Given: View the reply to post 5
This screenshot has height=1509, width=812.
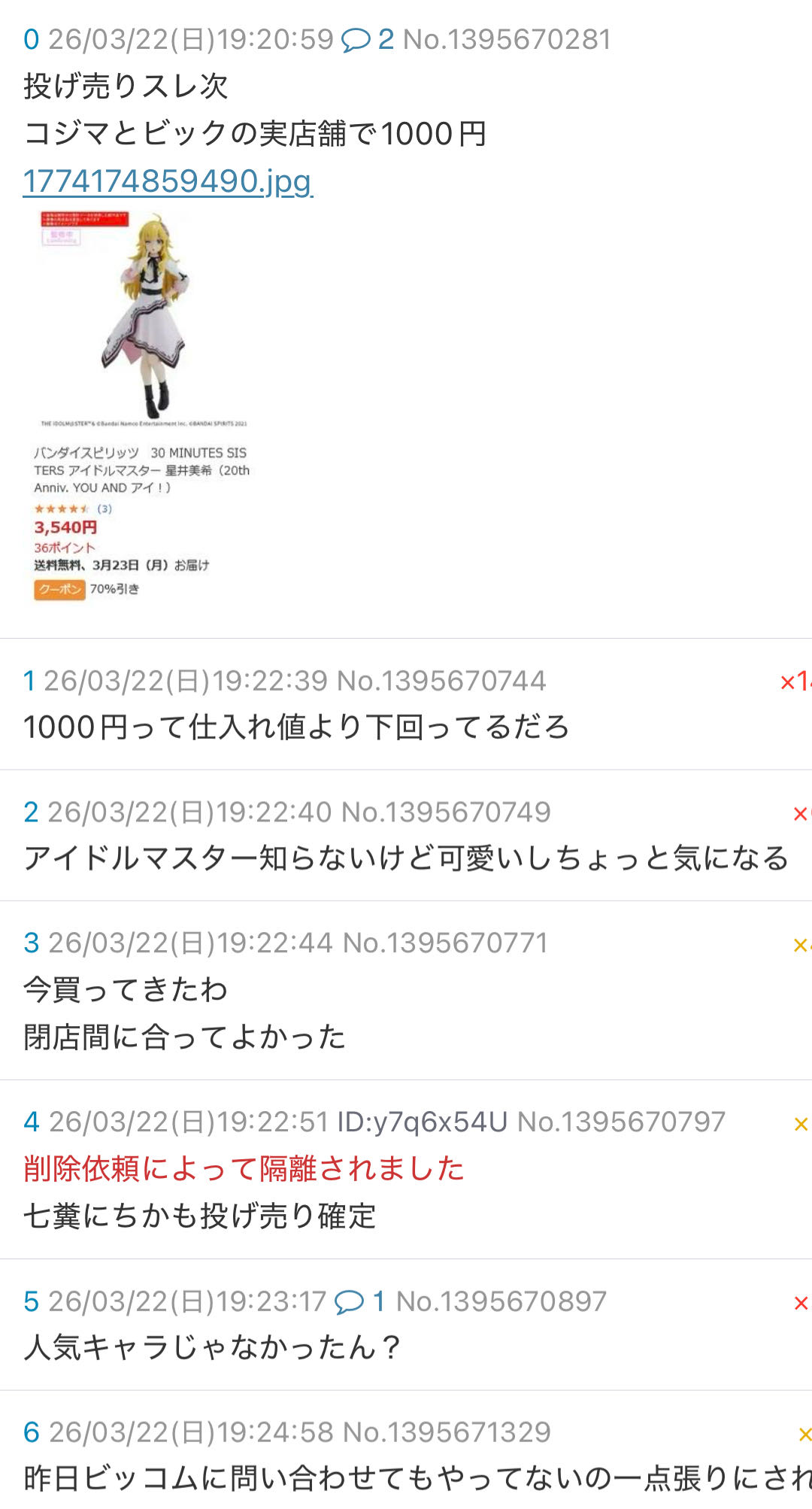Looking at the screenshot, I should tap(360, 1301).
